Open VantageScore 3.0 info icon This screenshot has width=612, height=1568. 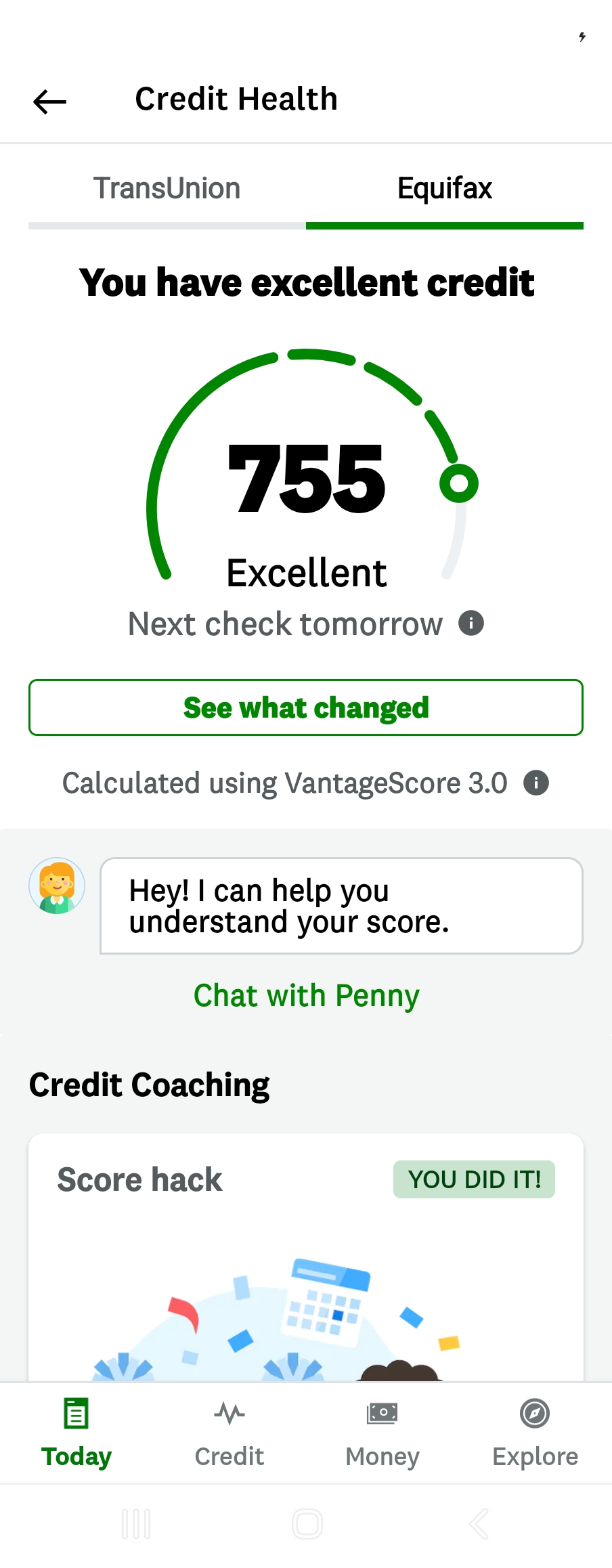(x=536, y=783)
